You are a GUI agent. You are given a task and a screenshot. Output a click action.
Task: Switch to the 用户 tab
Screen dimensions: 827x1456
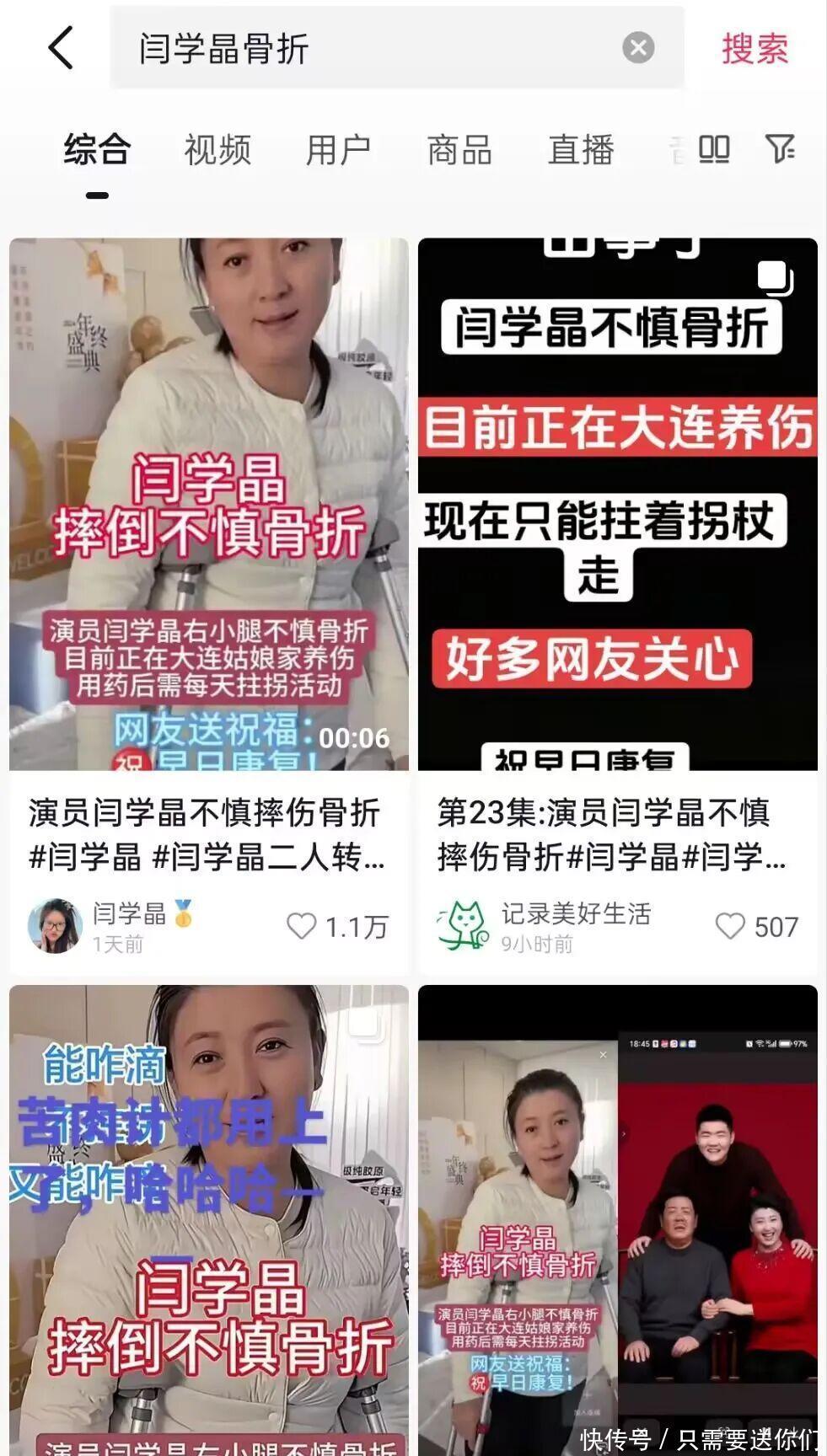click(x=338, y=150)
